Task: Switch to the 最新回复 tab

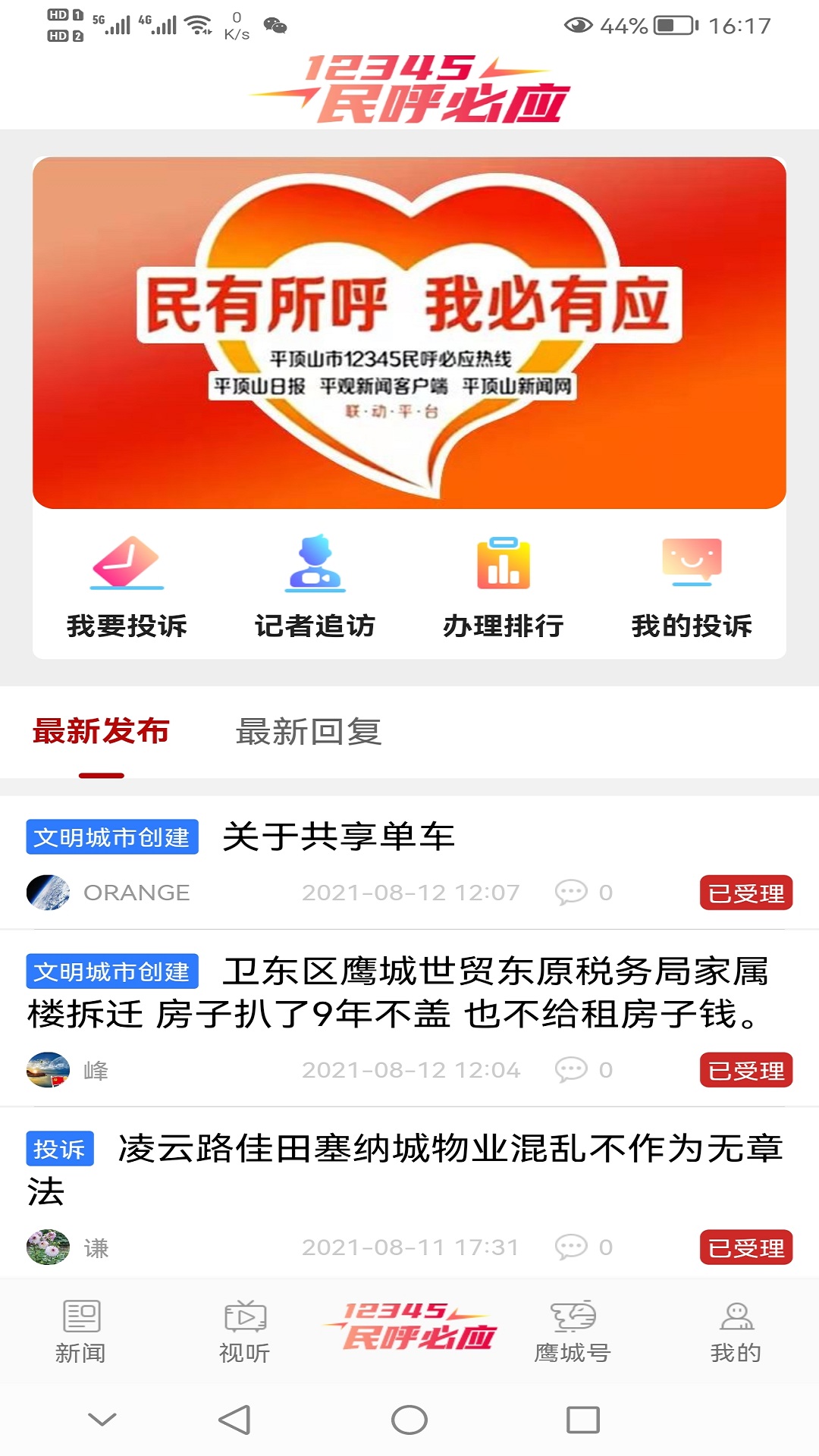Action: 308,732
